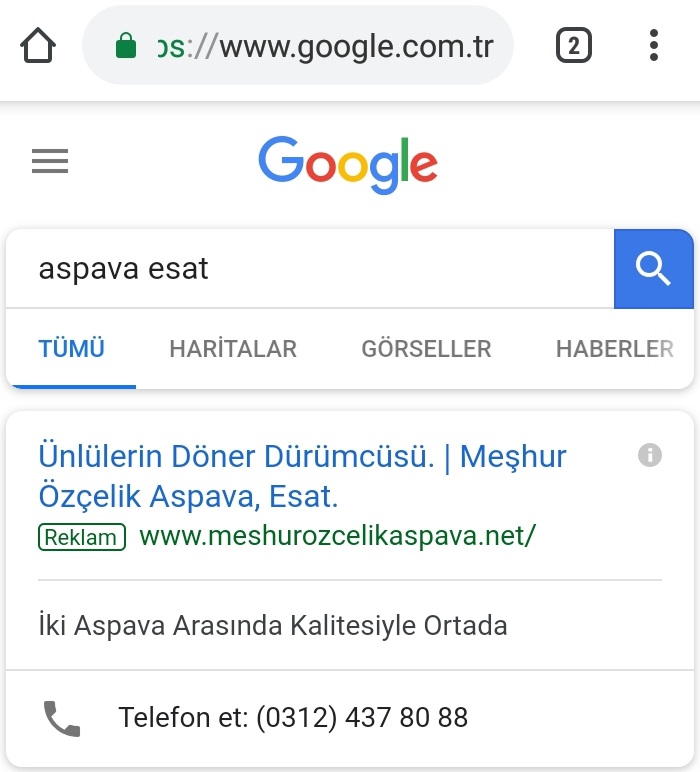Screen dimensions: 700x772
Task: Go to the browser home page
Action: coord(38,46)
